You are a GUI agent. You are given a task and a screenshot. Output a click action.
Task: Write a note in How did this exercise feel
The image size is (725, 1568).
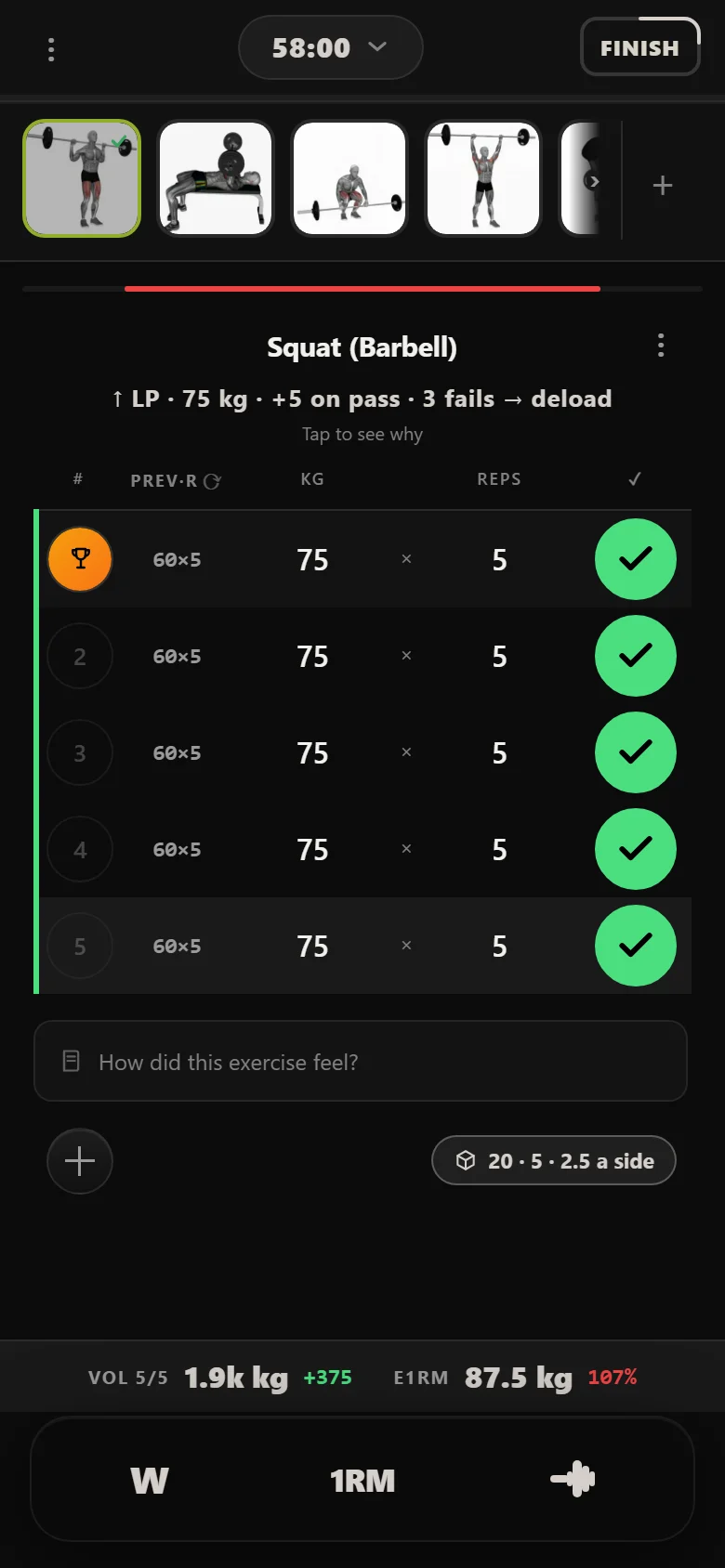(361, 1061)
